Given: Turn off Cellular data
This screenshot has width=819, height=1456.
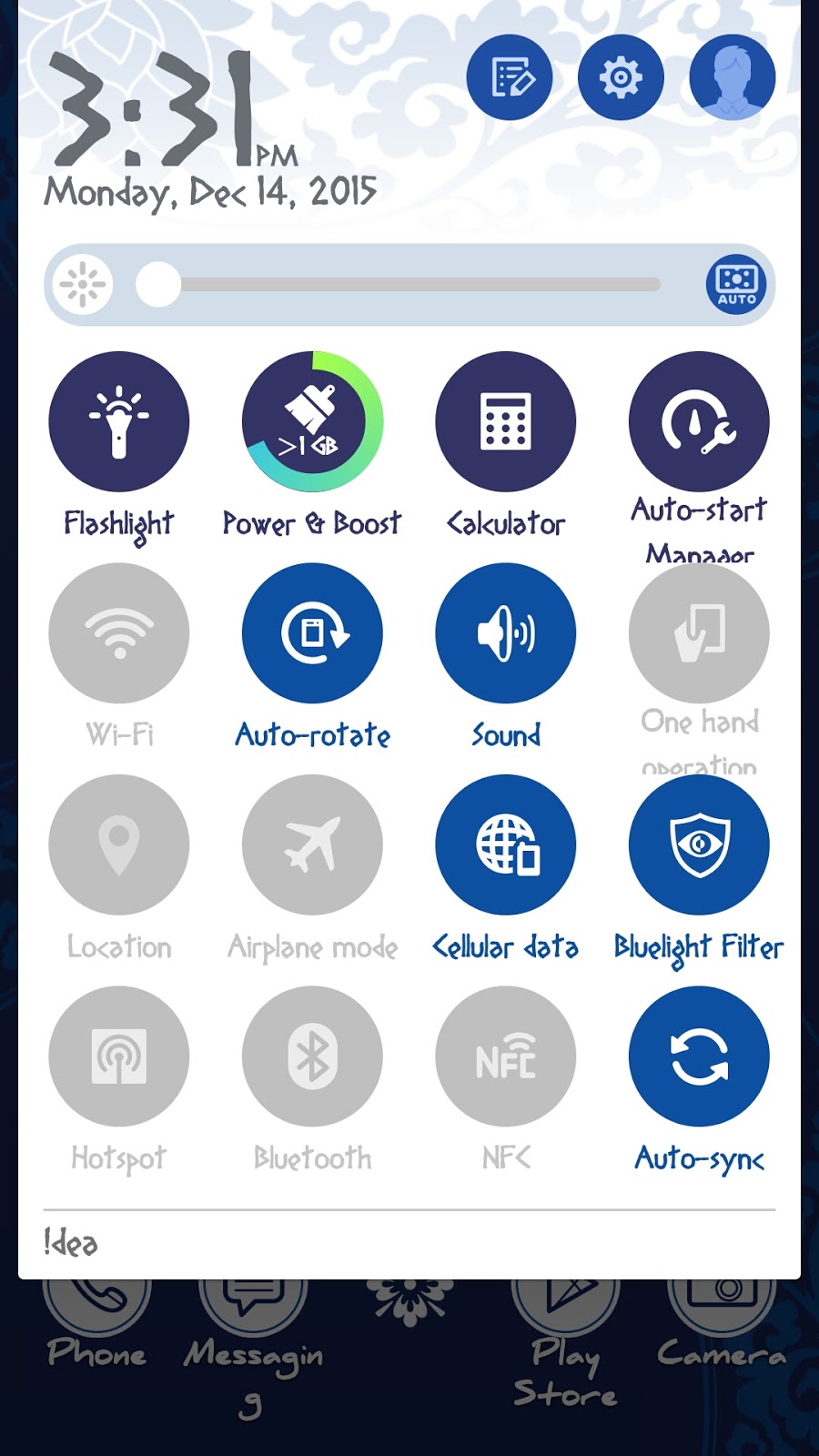Looking at the screenshot, I should (506, 844).
